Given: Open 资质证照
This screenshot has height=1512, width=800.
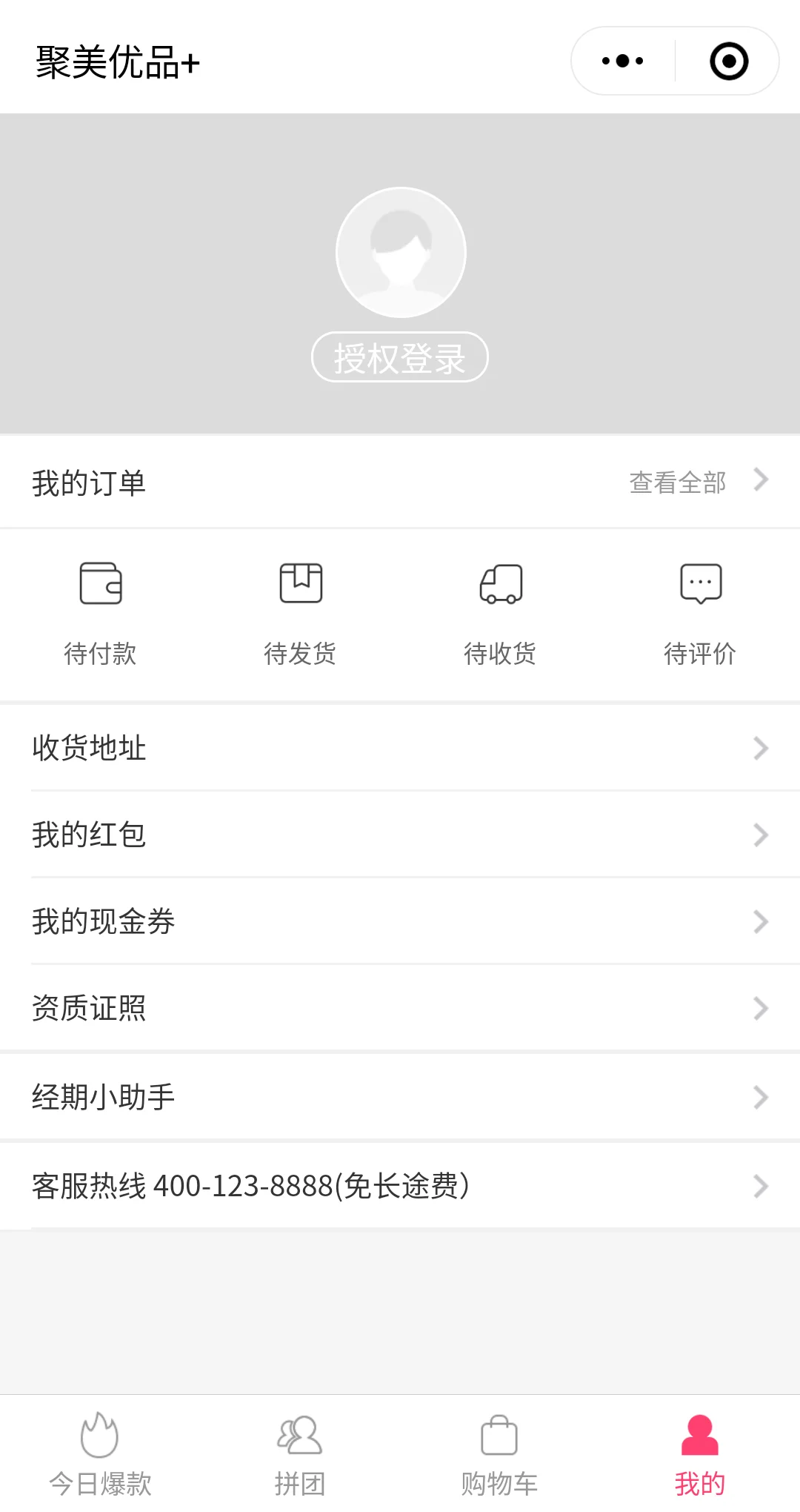Looking at the screenshot, I should [x=400, y=1008].
